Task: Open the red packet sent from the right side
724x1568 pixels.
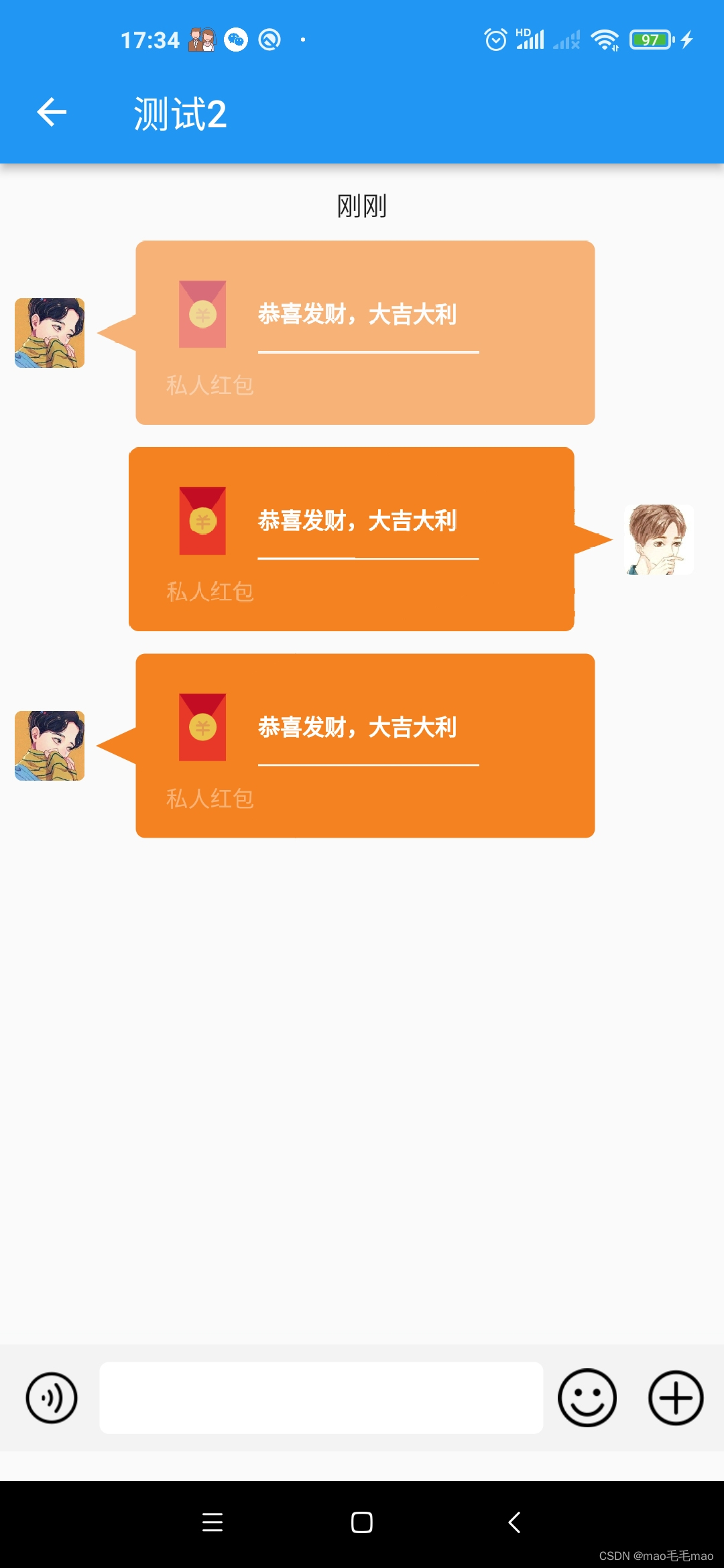Action: click(x=351, y=539)
